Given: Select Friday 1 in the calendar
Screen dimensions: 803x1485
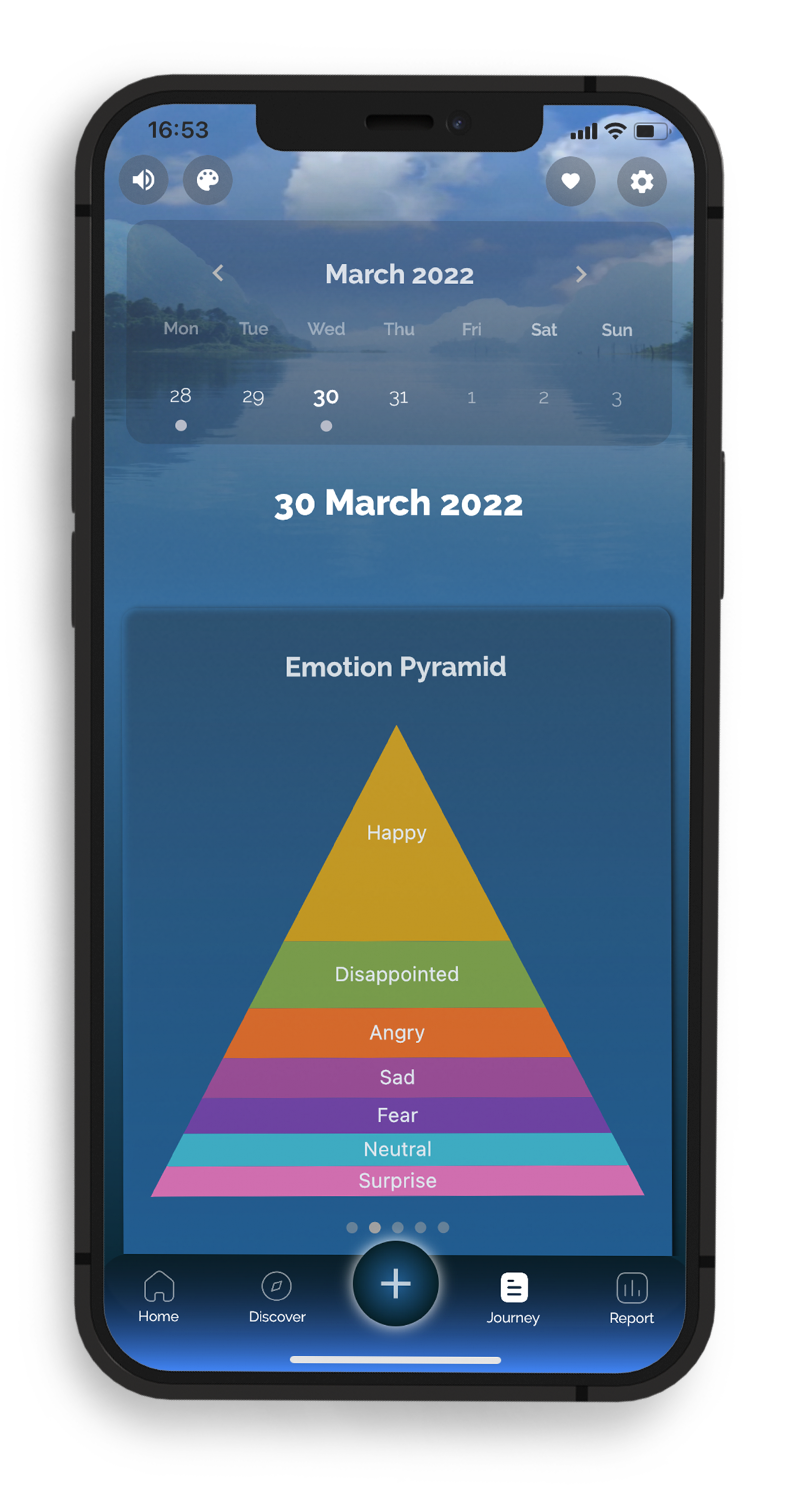Looking at the screenshot, I should [x=471, y=397].
